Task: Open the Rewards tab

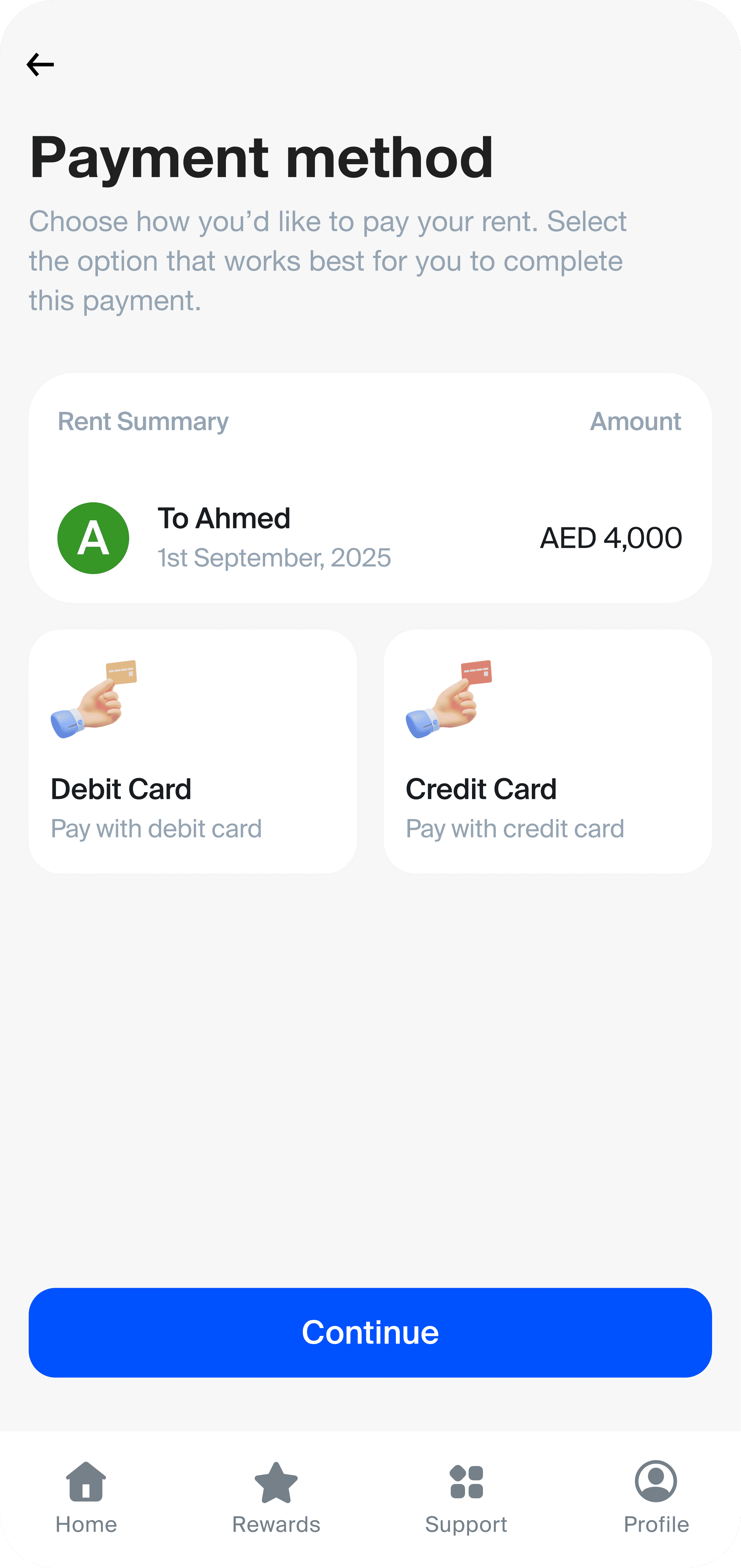Action: [x=276, y=1497]
